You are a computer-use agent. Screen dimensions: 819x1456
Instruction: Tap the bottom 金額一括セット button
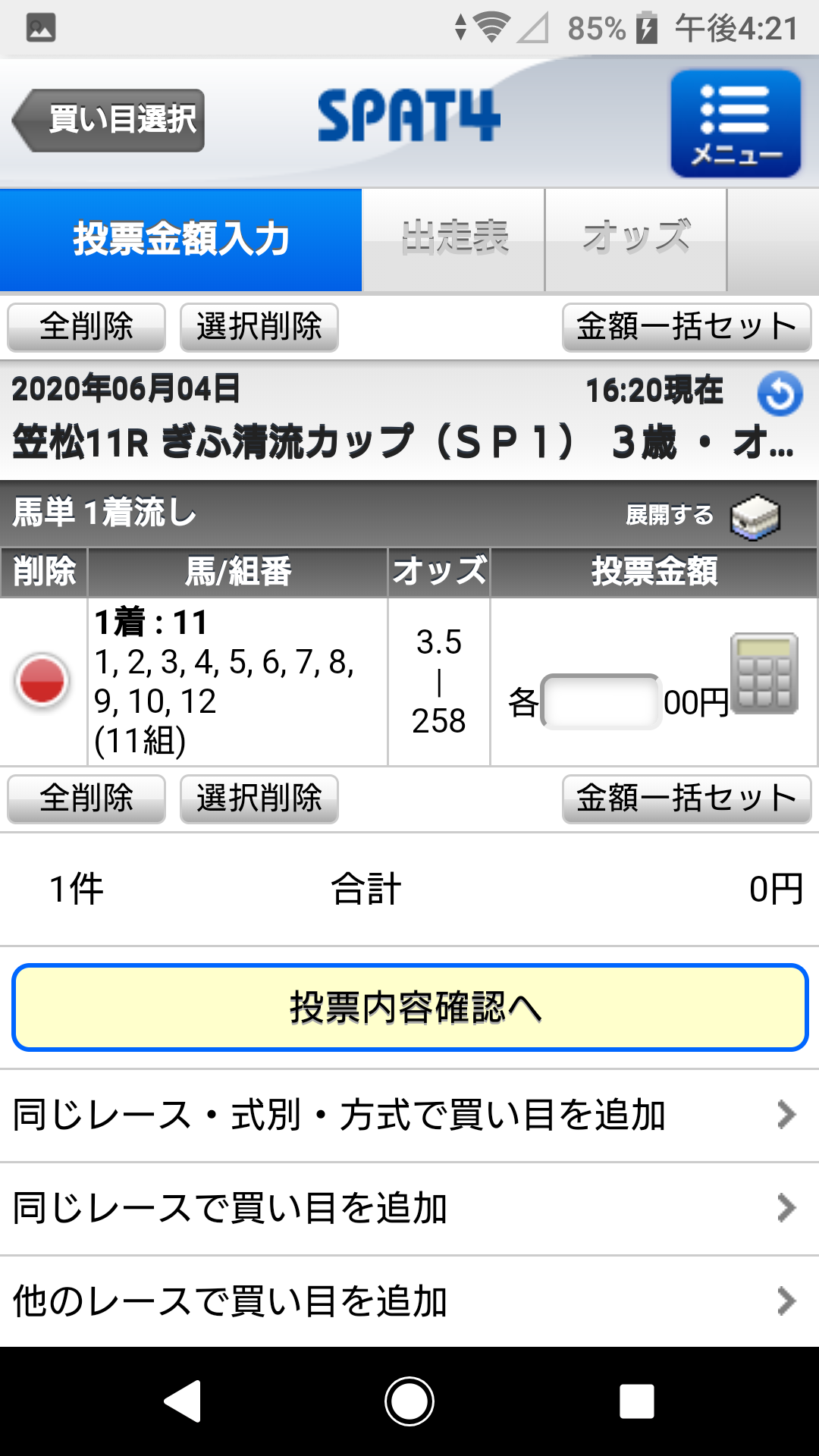click(687, 799)
